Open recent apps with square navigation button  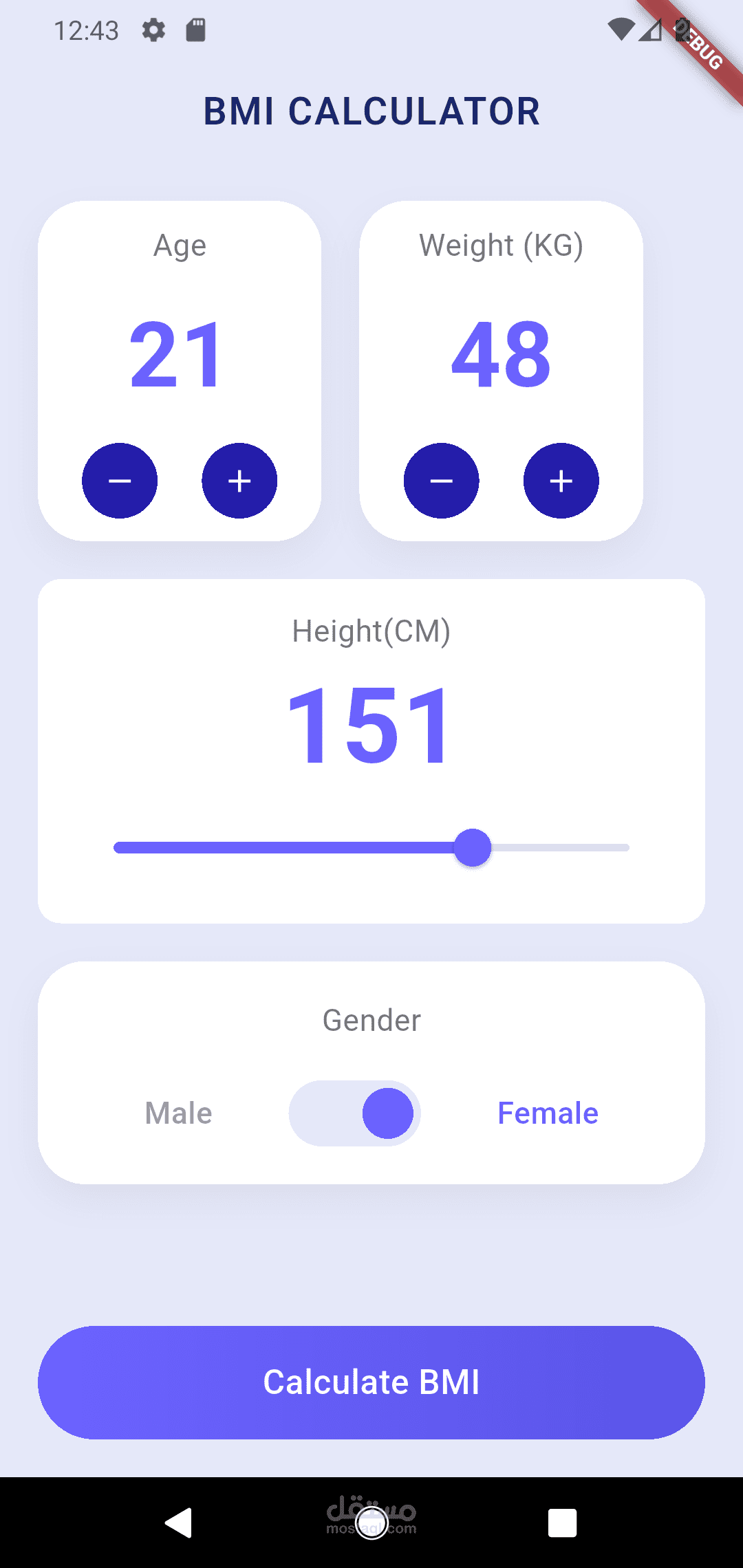tap(561, 1521)
